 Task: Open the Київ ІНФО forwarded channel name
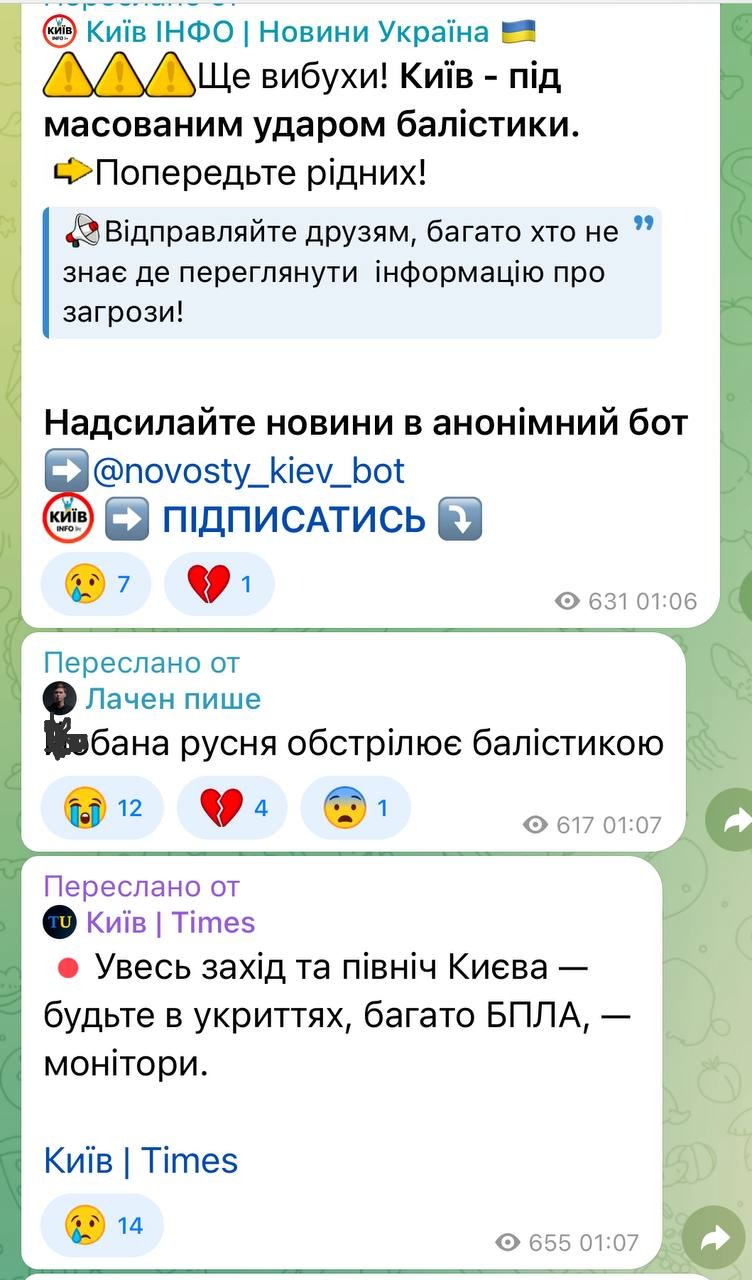pyautogui.click(x=288, y=32)
